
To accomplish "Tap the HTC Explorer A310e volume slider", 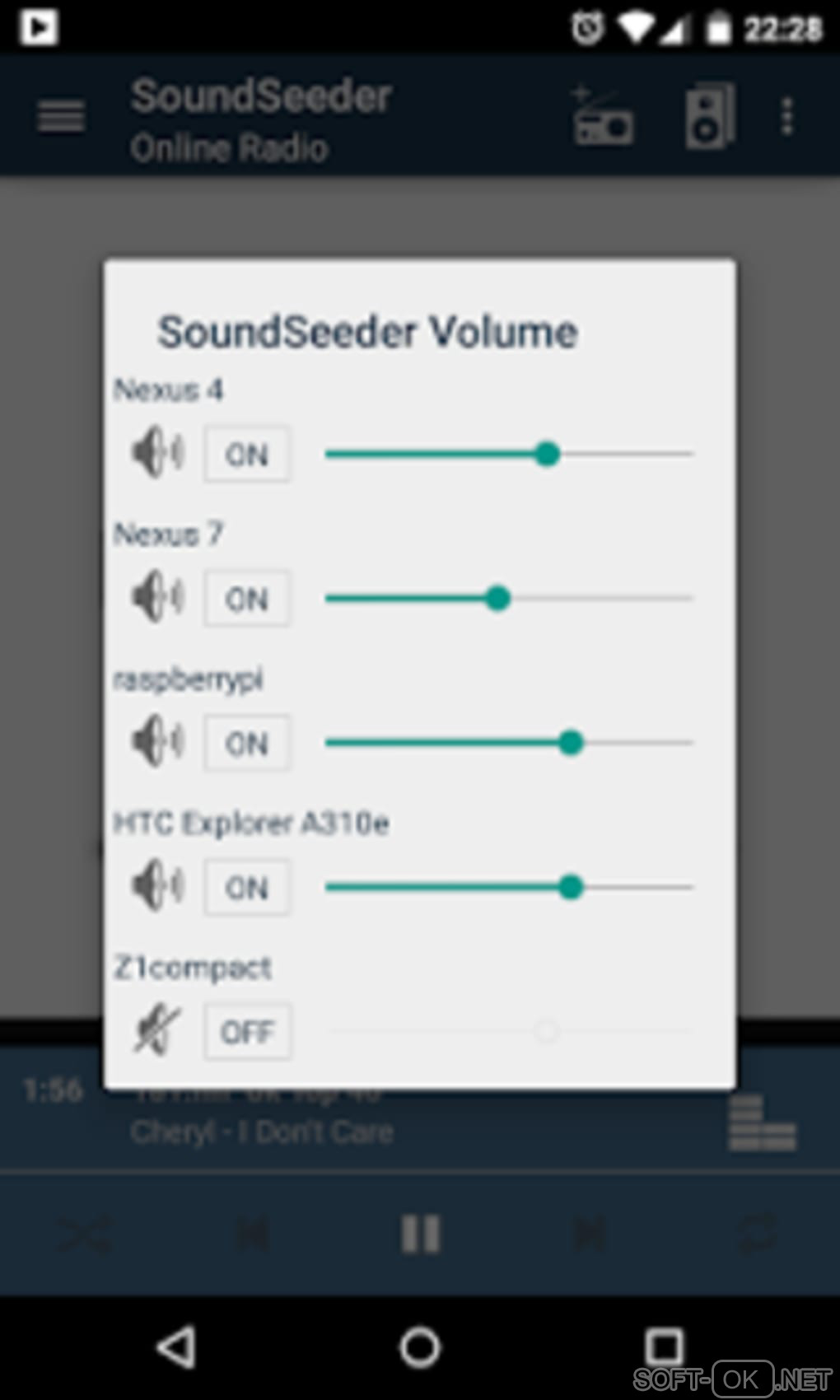I will (570, 887).
